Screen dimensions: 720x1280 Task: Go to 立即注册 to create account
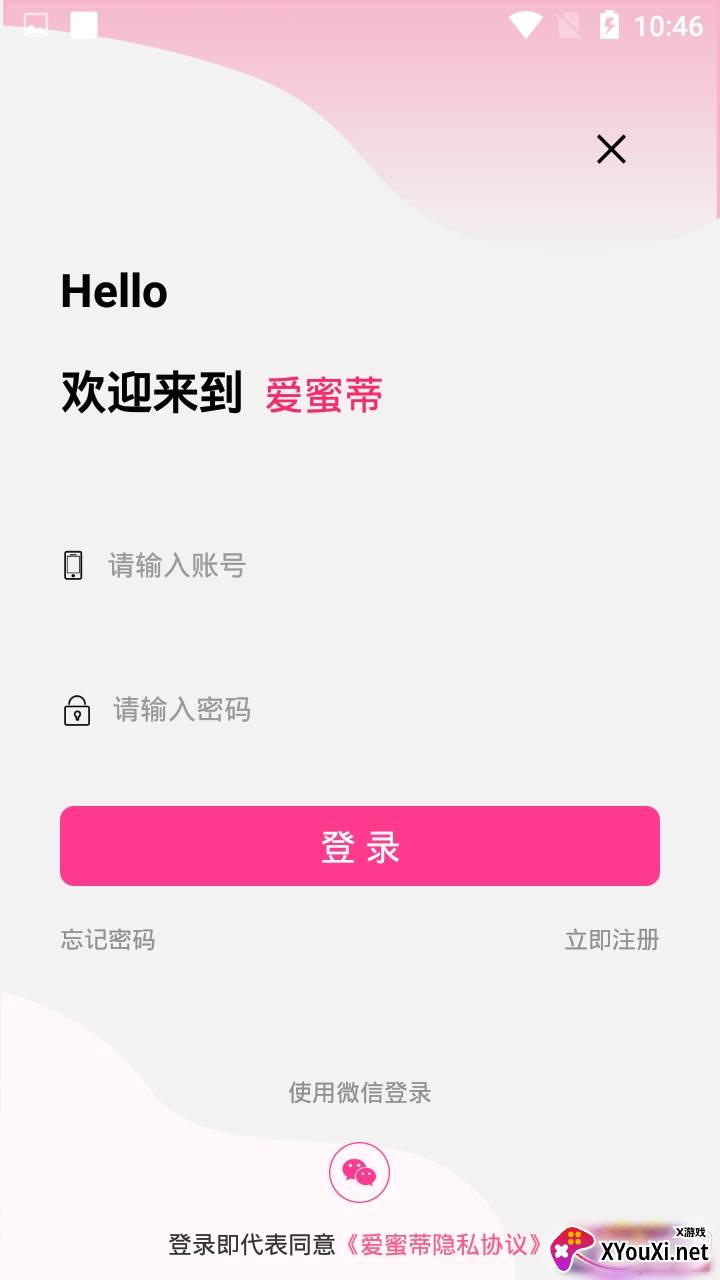click(x=612, y=940)
